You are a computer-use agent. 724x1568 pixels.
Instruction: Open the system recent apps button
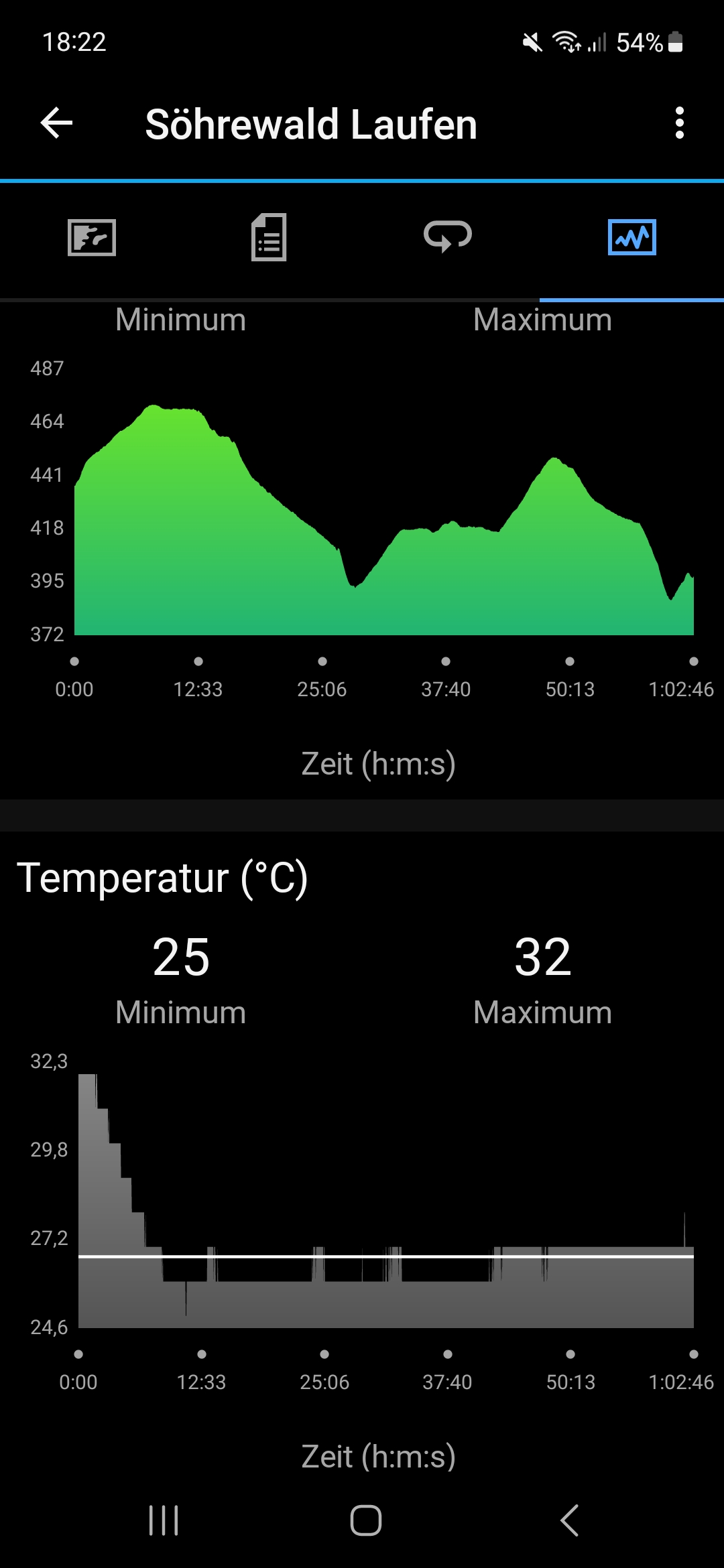(x=164, y=1520)
